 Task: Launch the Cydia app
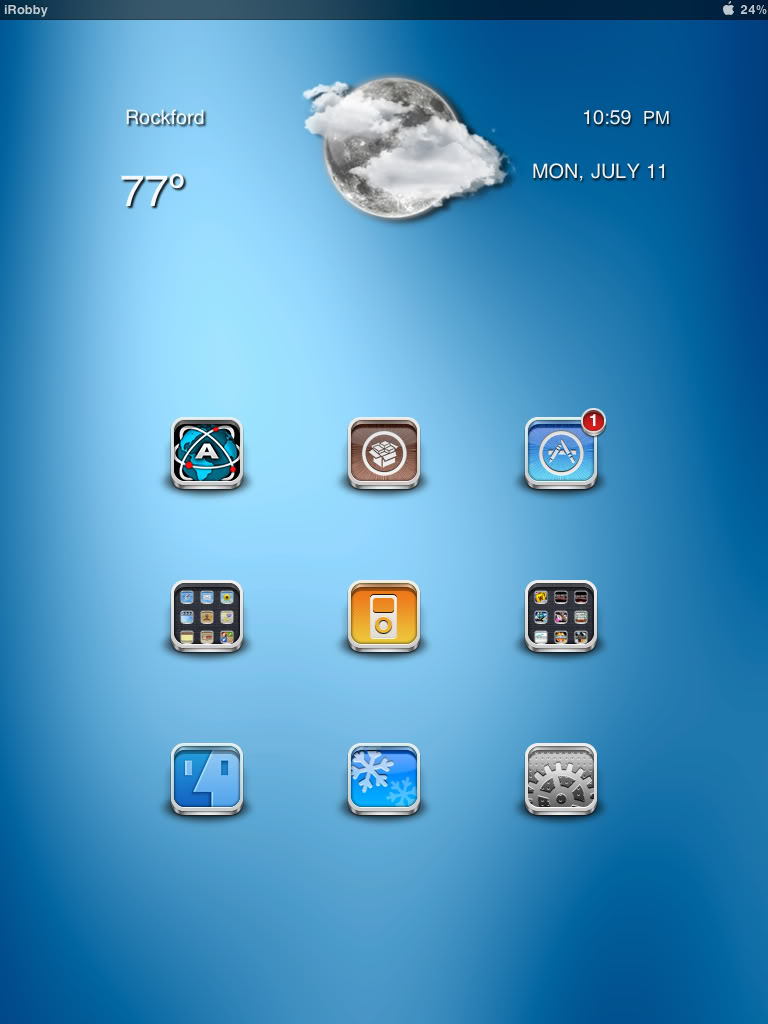click(x=384, y=453)
